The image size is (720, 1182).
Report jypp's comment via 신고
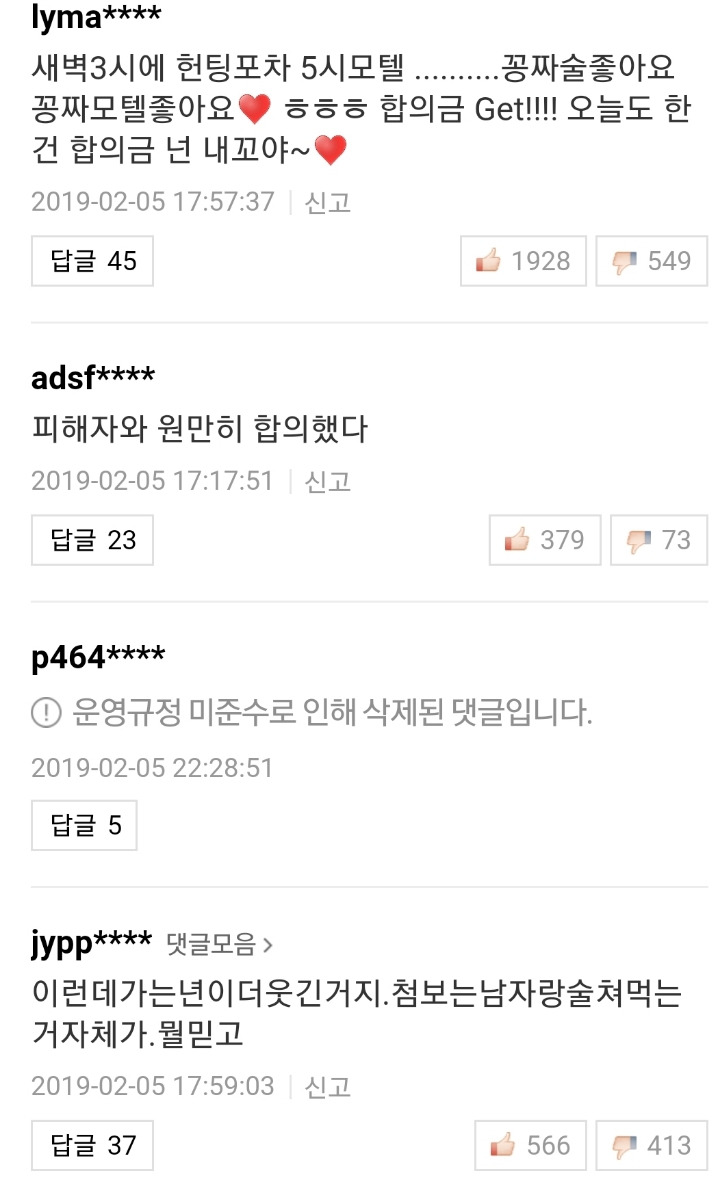(x=328, y=1087)
